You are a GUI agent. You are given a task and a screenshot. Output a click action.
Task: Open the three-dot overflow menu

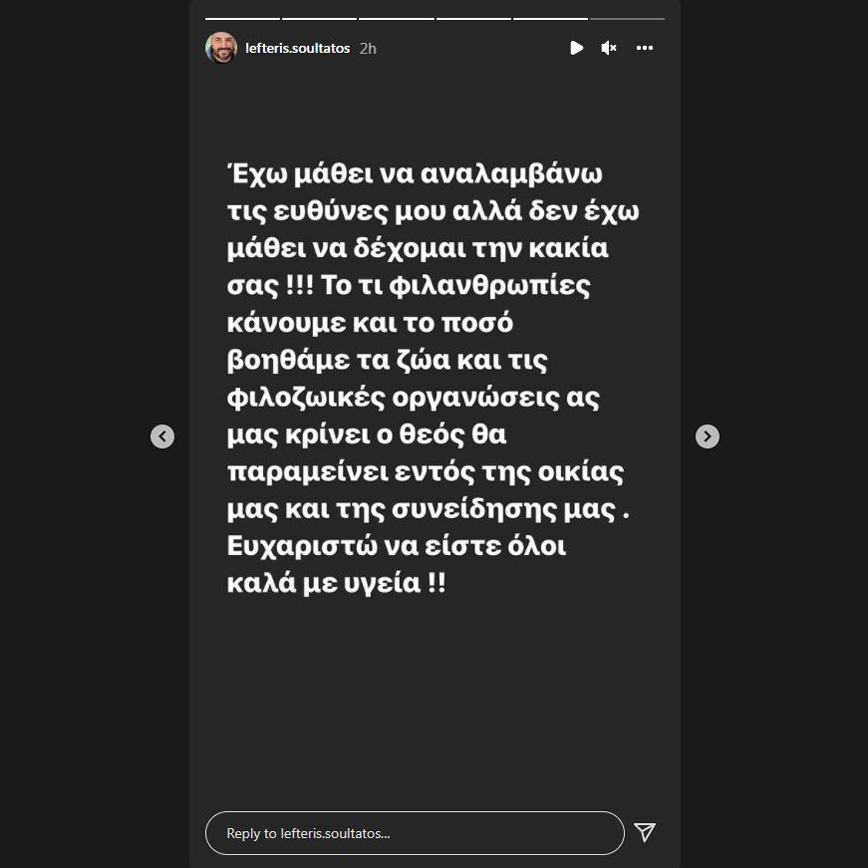click(645, 48)
